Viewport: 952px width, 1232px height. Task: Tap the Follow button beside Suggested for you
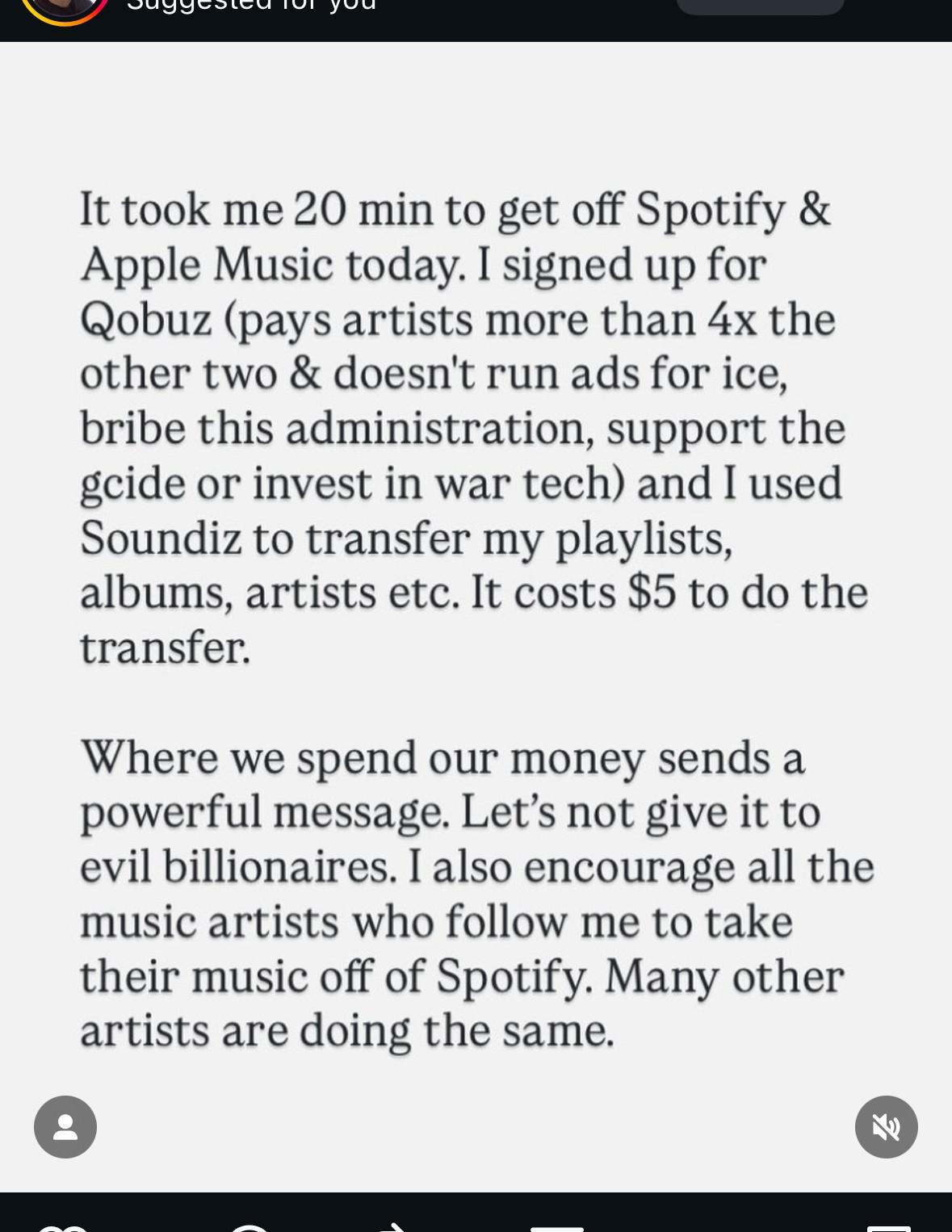point(760,6)
